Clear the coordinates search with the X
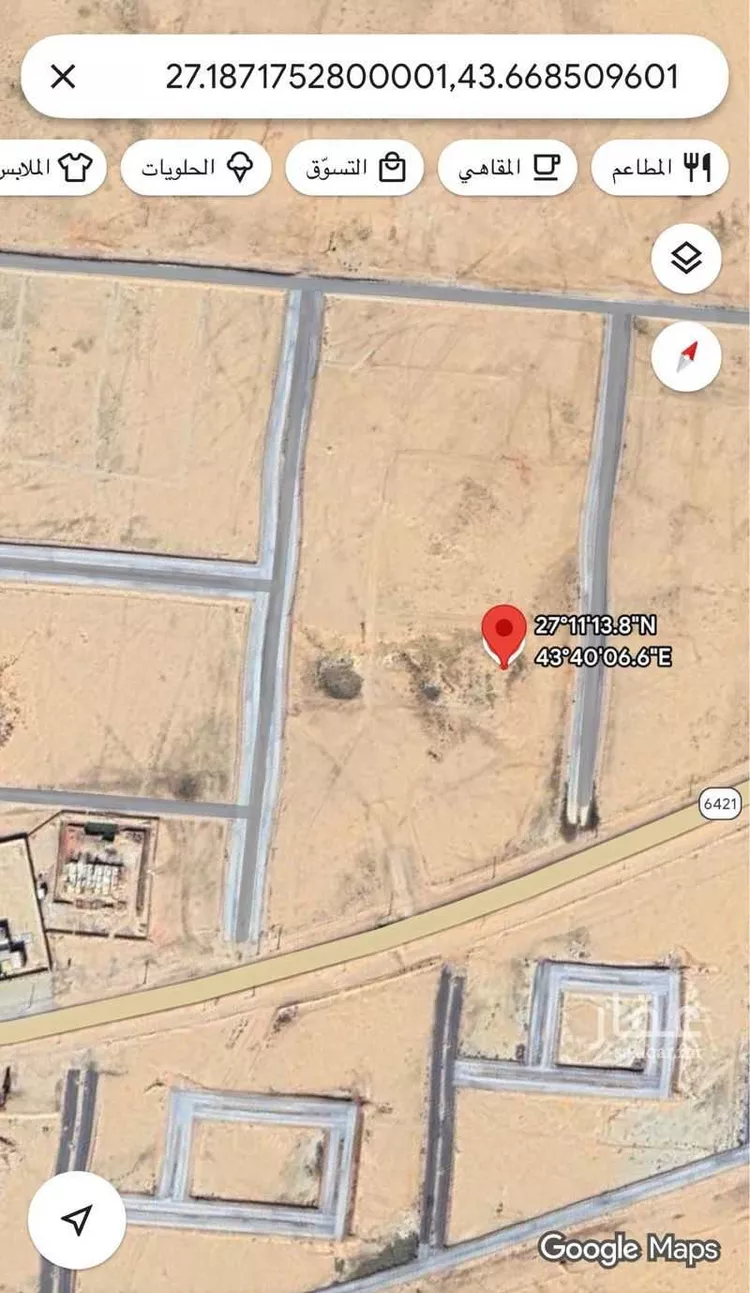 63,77
